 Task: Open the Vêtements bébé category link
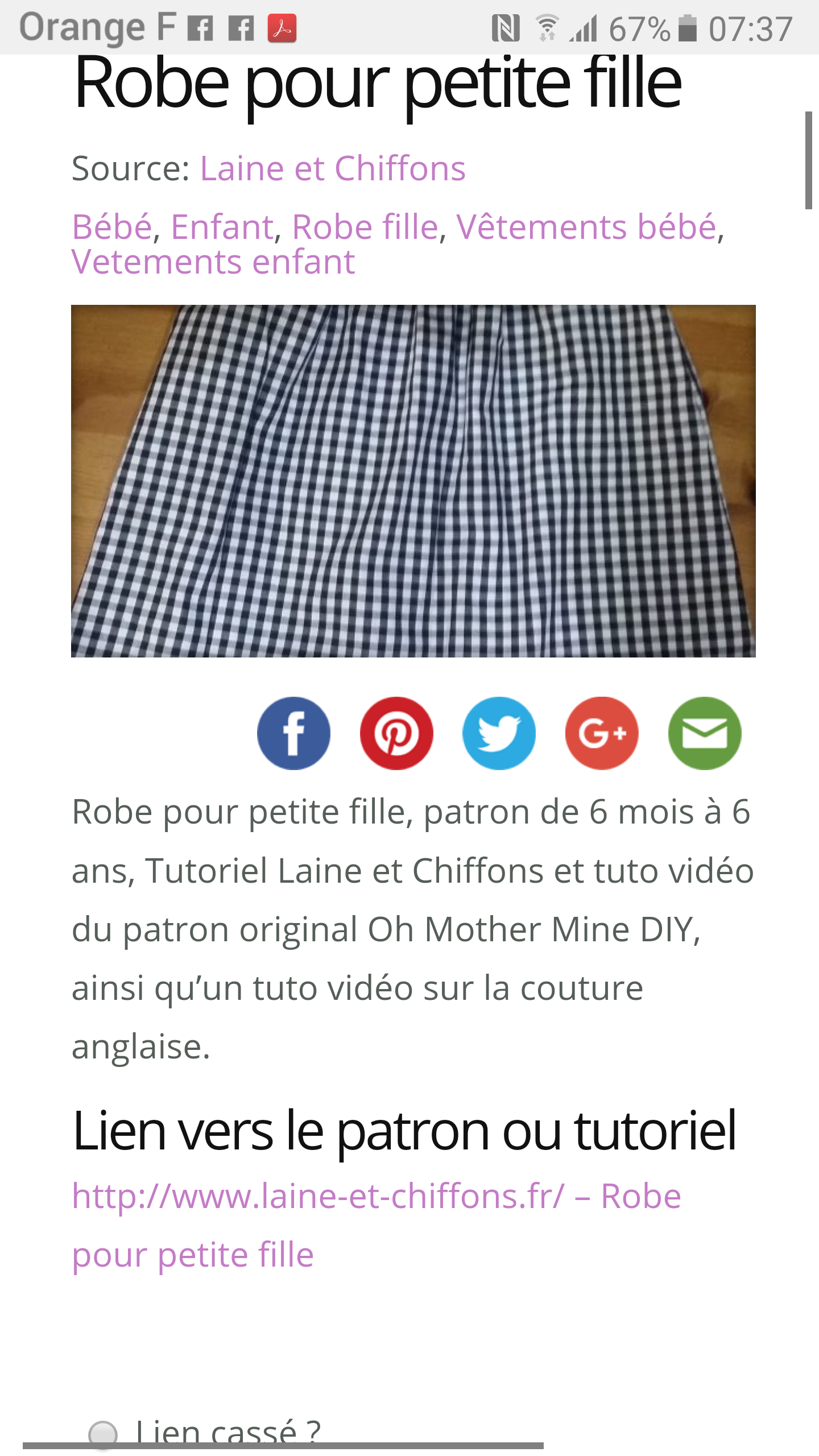[586, 227]
